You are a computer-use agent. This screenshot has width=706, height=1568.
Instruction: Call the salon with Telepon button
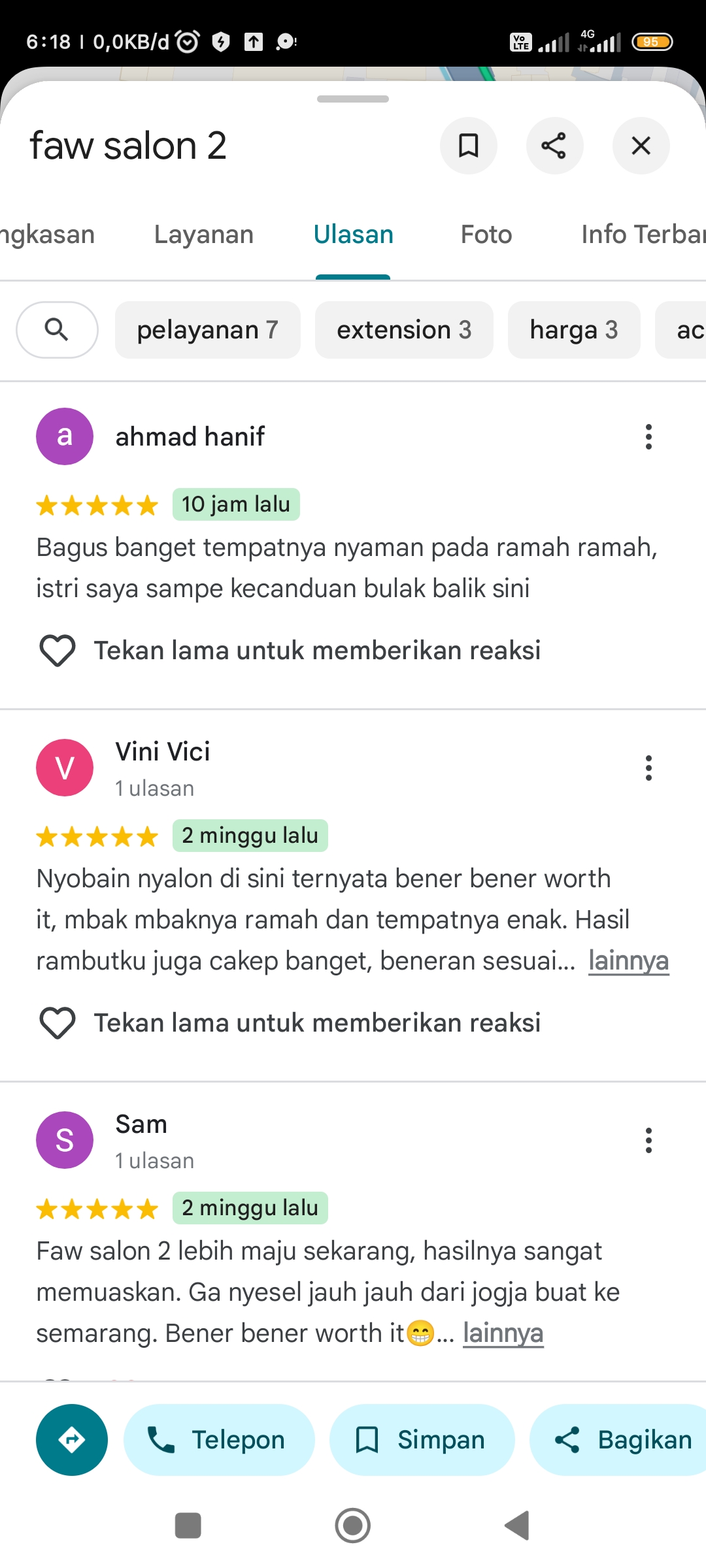(x=219, y=1440)
